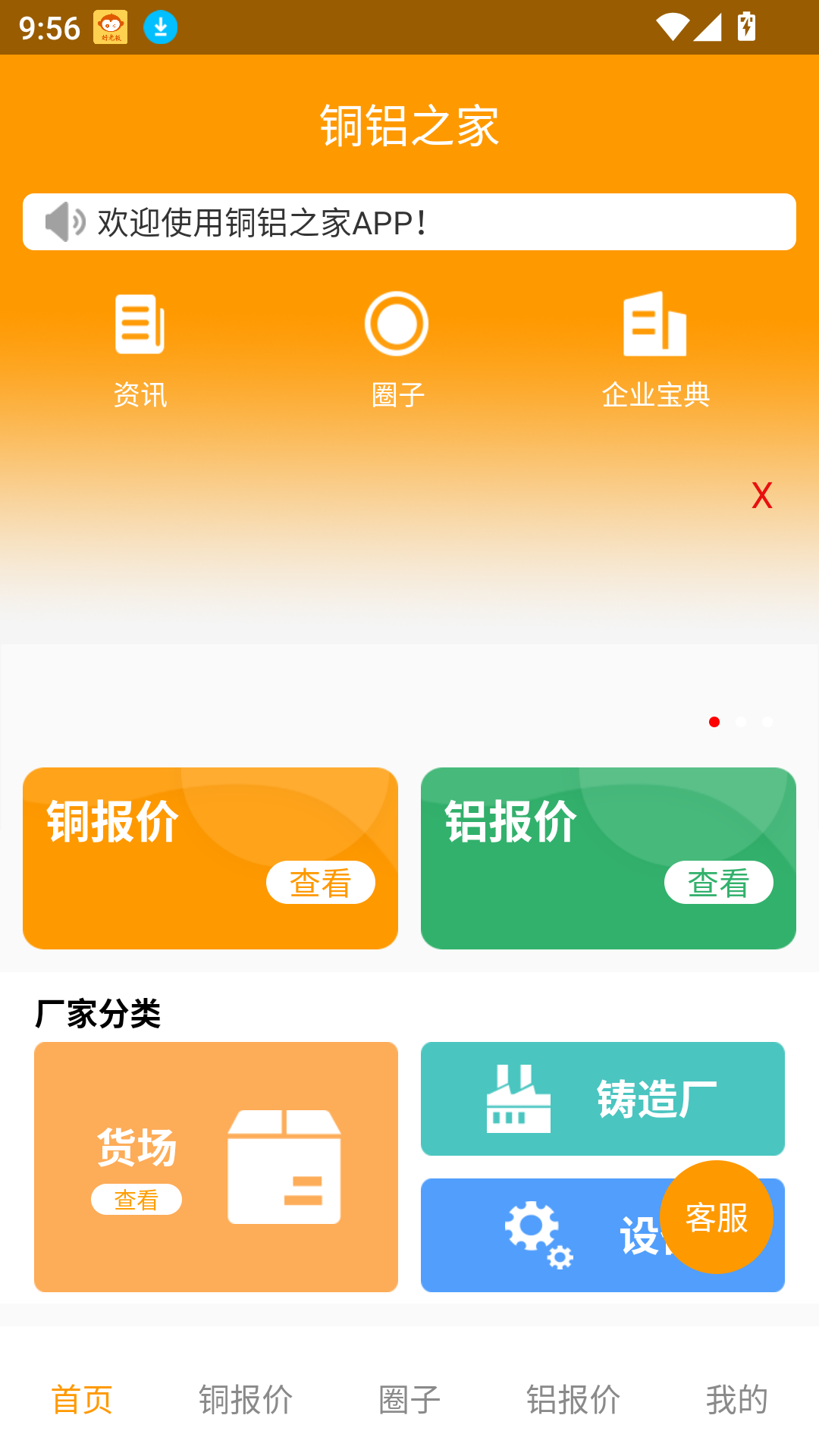Click 查看 on the 铜报价 card
819x1456 pixels.
pyautogui.click(x=321, y=882)
